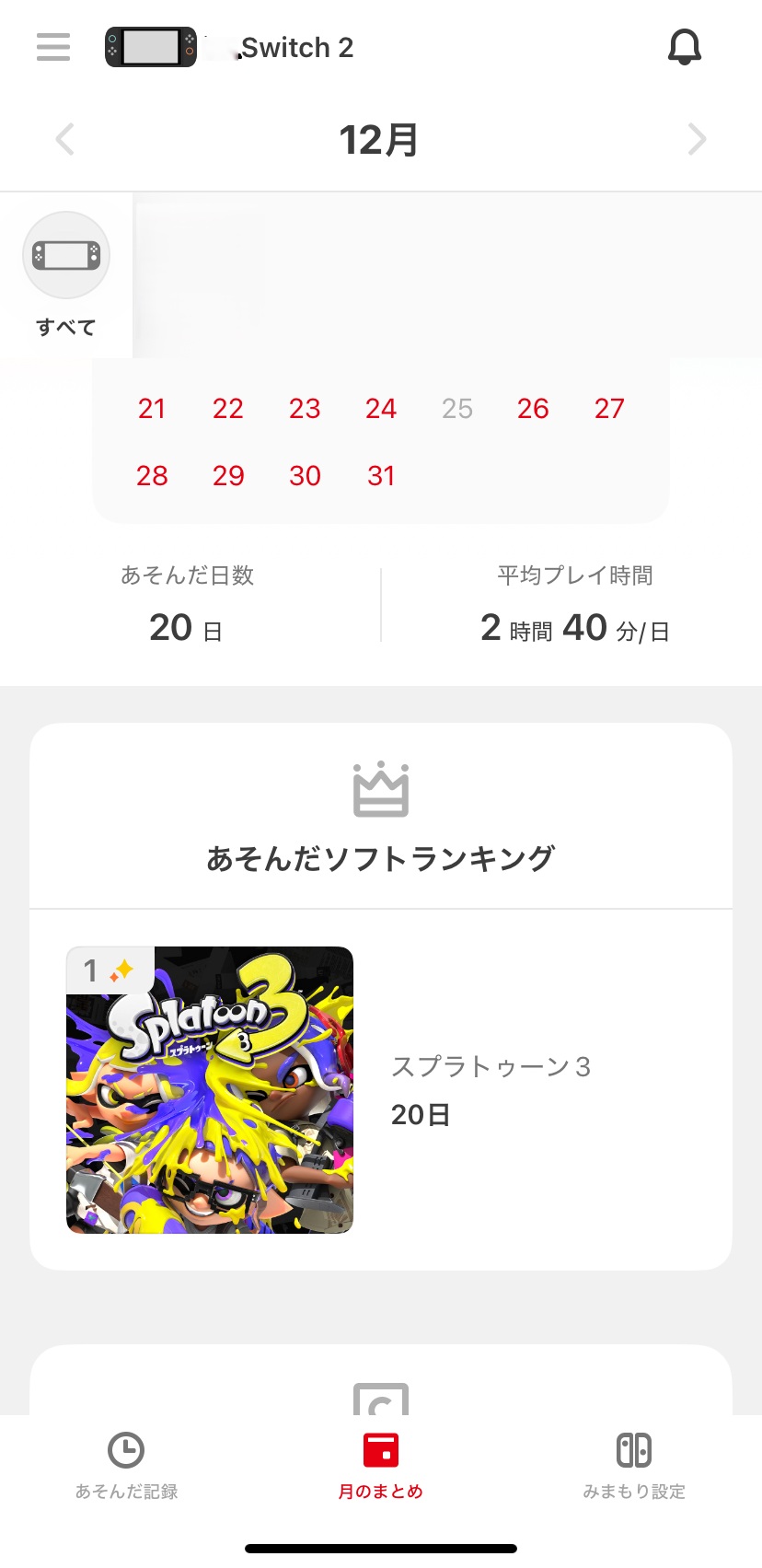
Task: Select December 24 on the calendar
Action: (381, 409)
